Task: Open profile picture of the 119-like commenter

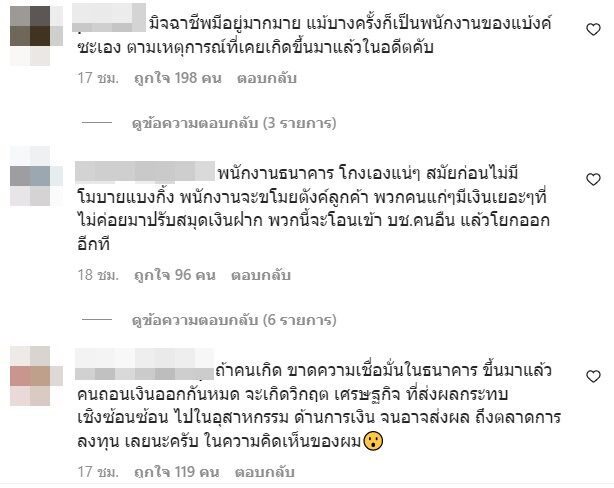Action: coord(31,379)
